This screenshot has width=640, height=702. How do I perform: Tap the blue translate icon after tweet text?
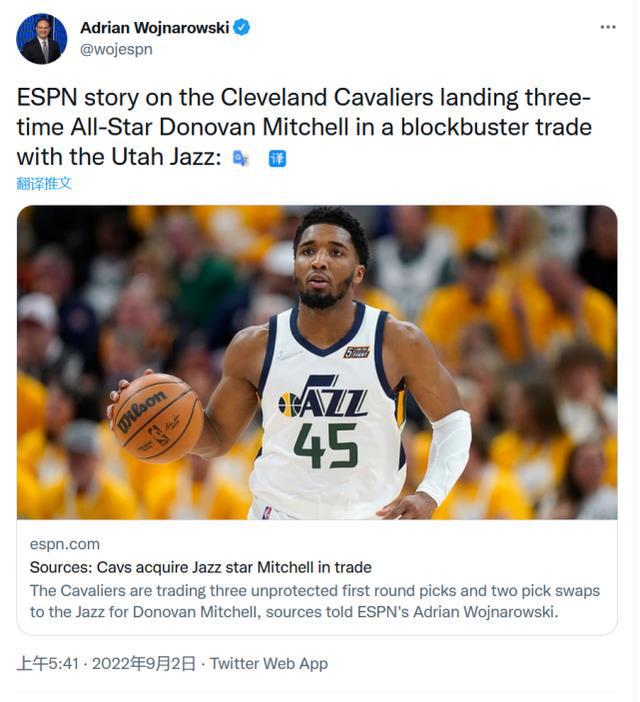[277, 158]
